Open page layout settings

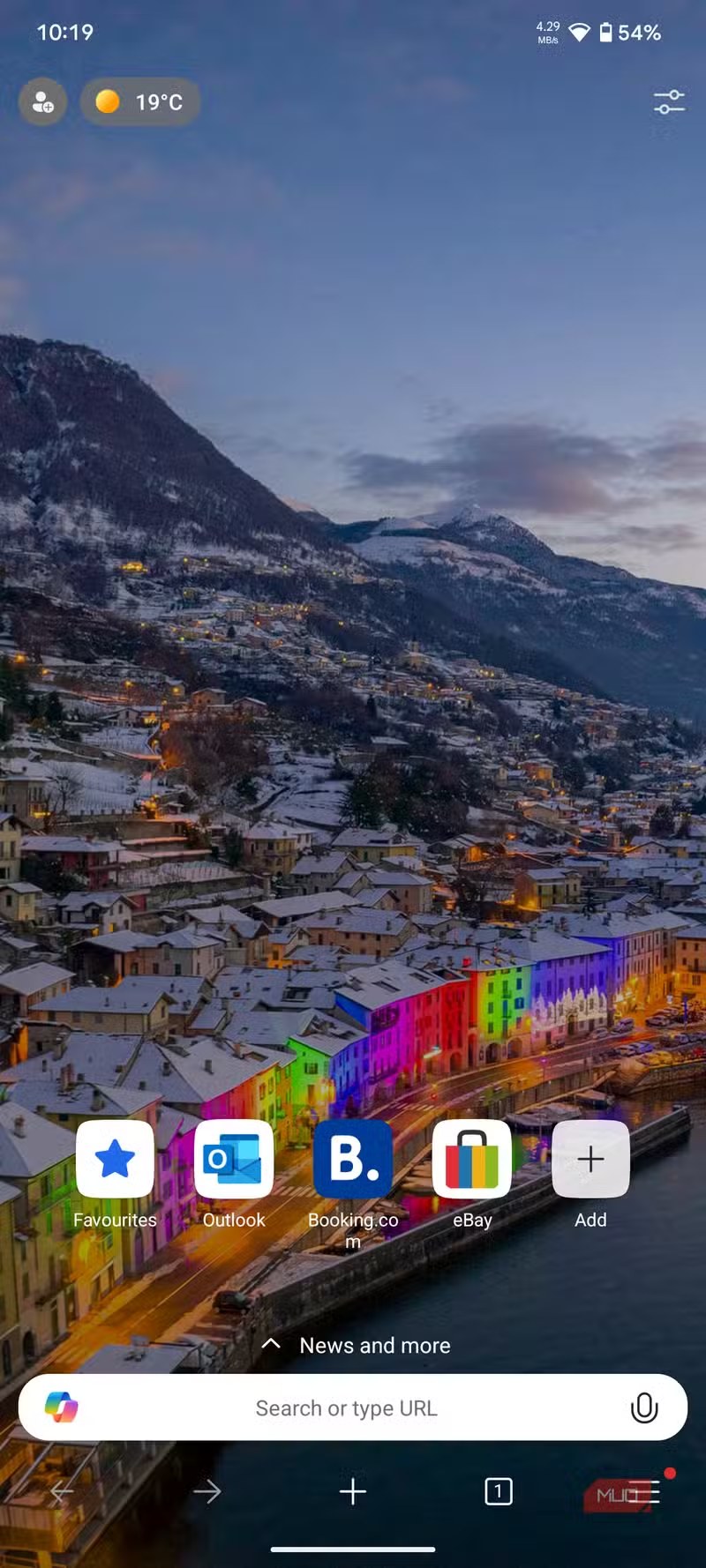tap(669, 102)
